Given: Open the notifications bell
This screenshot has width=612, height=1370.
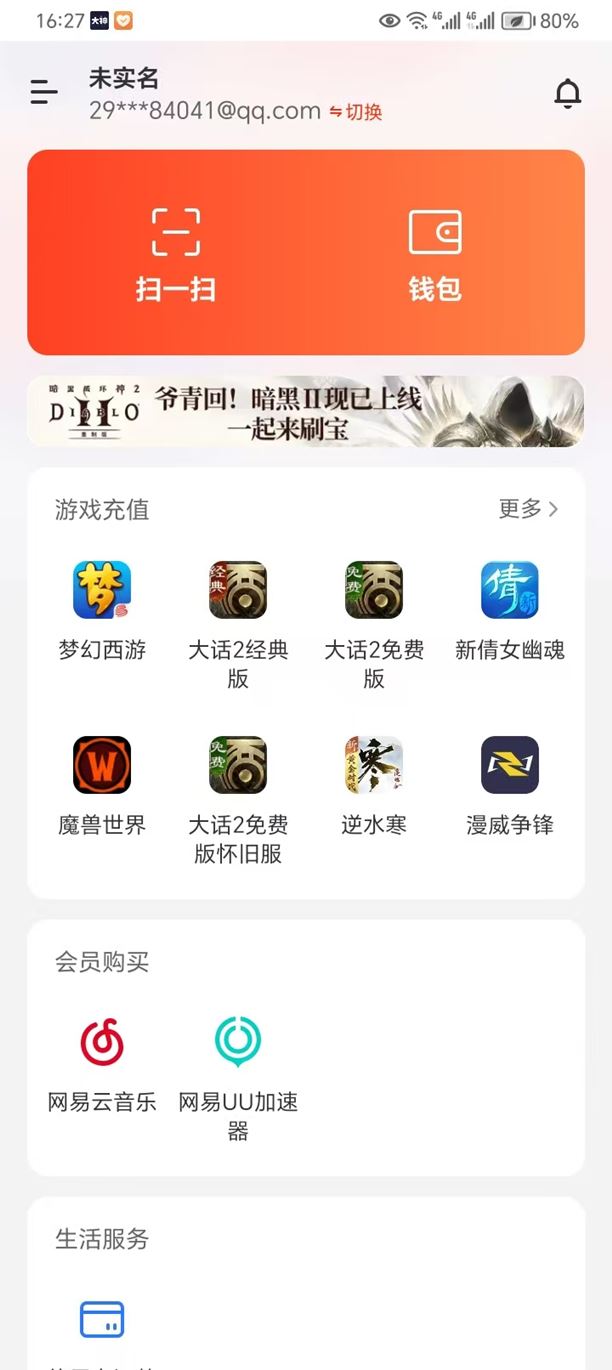Looking at the screenshot, I should (567, 93).
